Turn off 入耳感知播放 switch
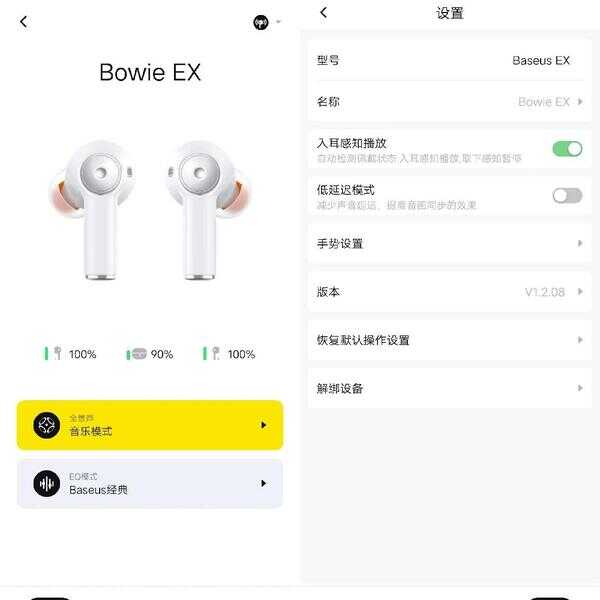The image size is (600, 600). (566, 149)
